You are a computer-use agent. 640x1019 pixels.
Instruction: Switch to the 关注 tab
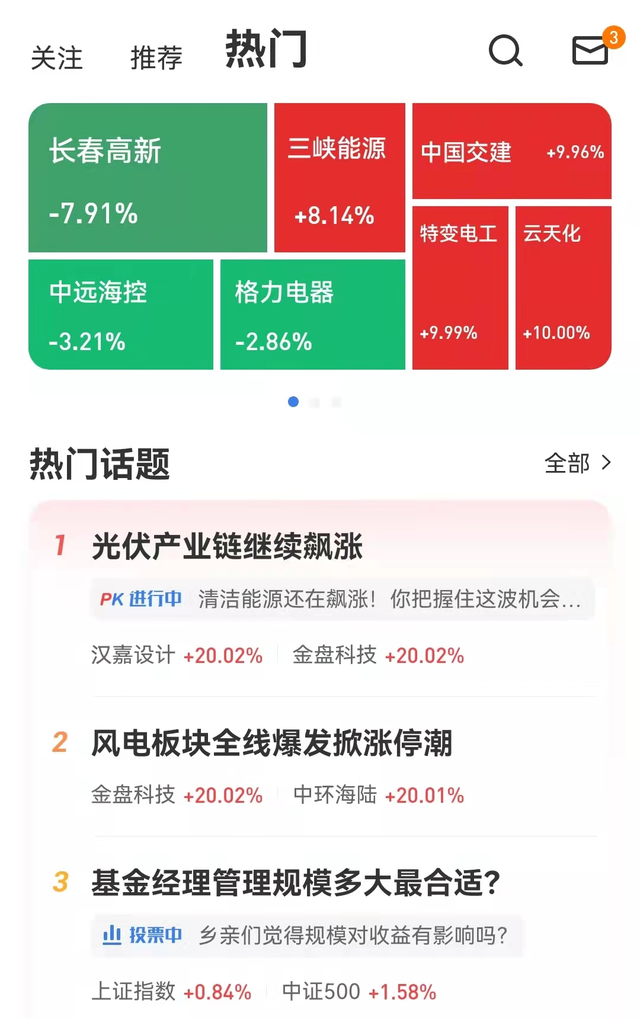pos(57,58)
